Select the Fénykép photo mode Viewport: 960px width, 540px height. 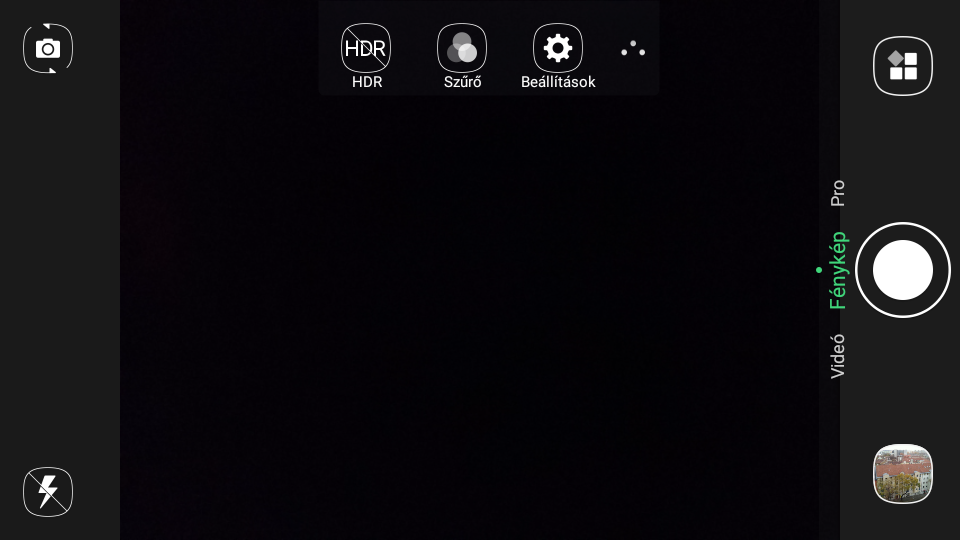838,270
